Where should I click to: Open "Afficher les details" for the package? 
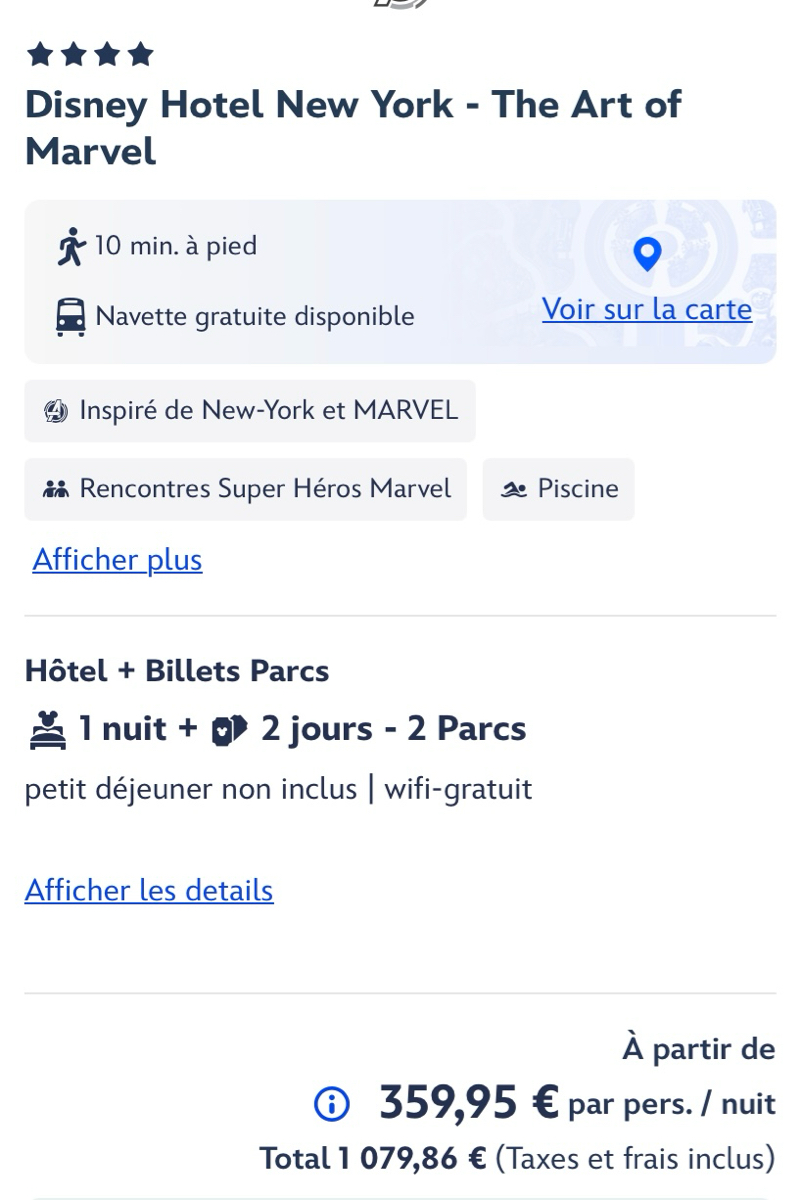tap(149, 890)
